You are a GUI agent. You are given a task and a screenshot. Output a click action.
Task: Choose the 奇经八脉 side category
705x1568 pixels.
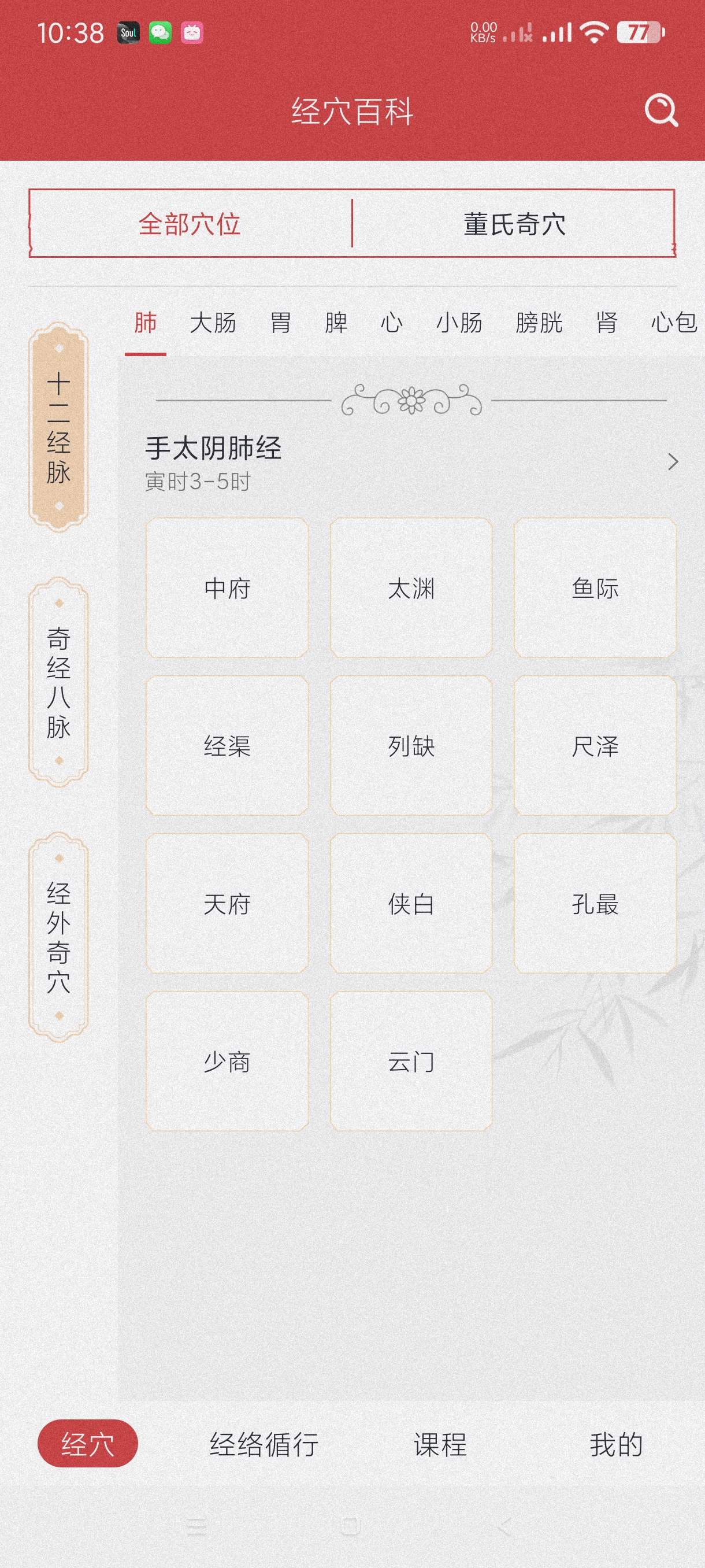click(x=58, y=682)
